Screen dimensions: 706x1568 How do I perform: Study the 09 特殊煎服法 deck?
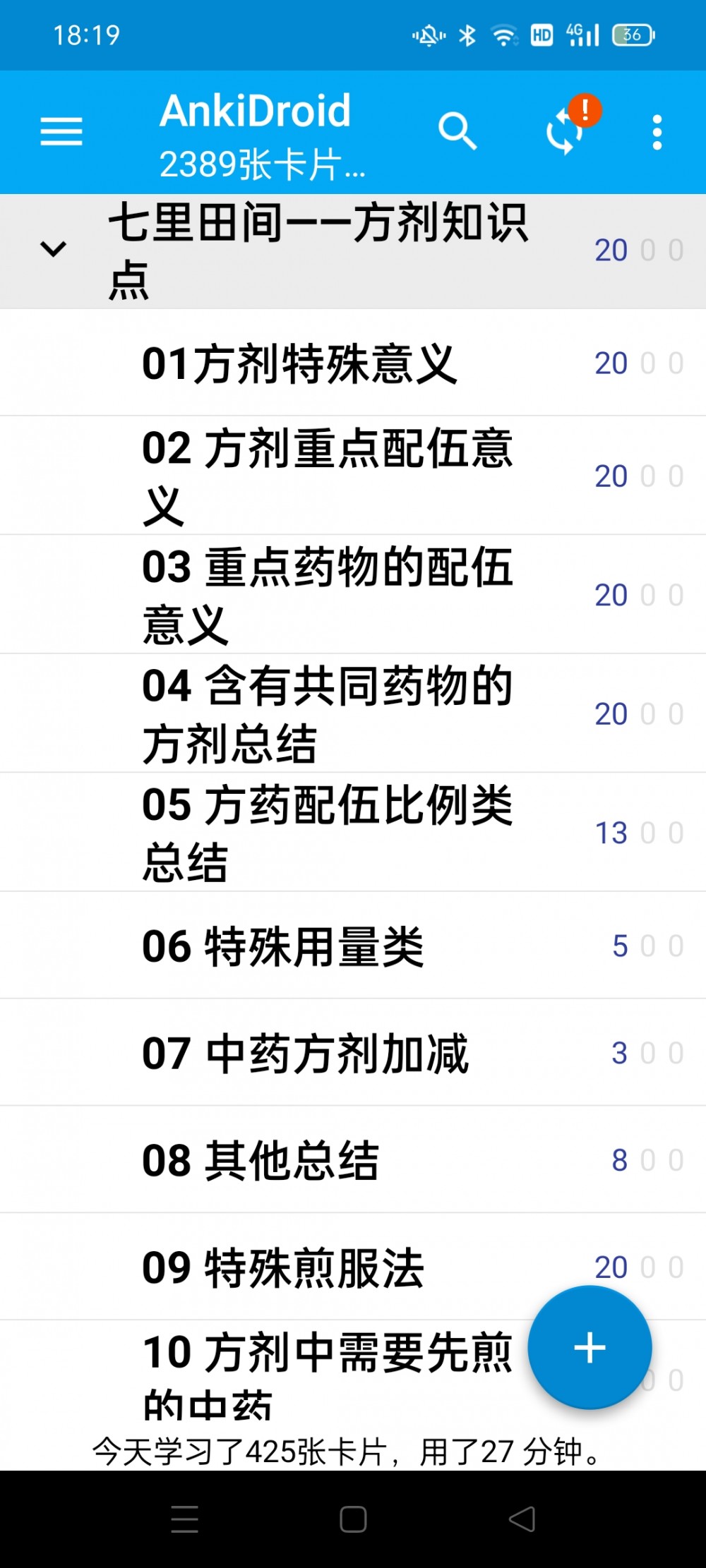coord(353,1267)
